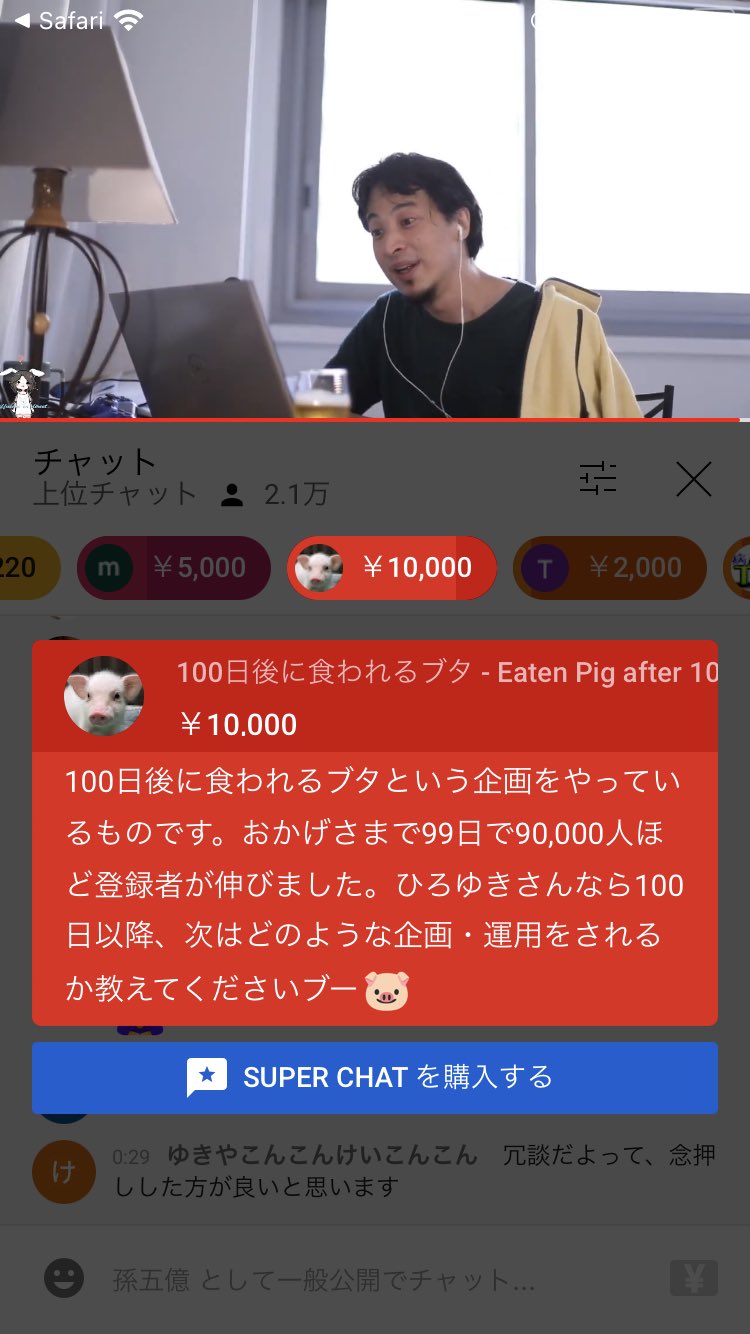
Task: Open the ¥5,000 Super Chat chip
Action: tap(174, 568)
